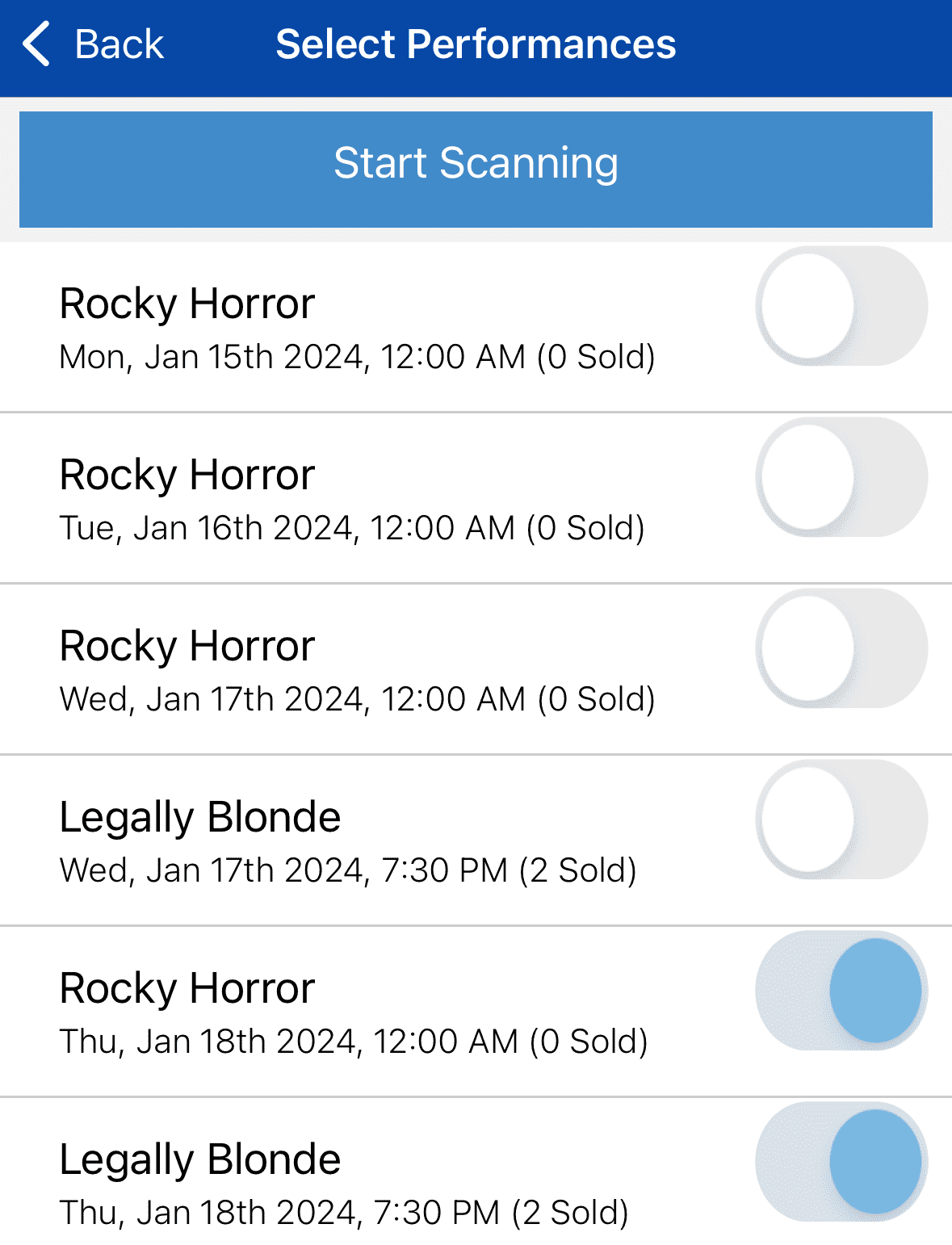Disable Rocky Horror Thu, Jan 18th toggle
This screenshot has width=952, height=1245.
841,991
